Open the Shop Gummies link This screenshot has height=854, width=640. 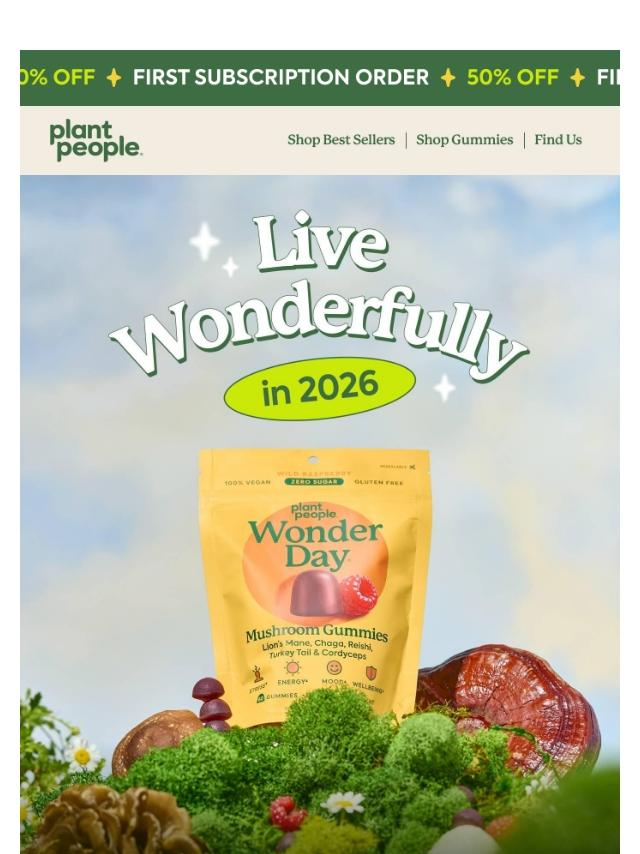464,140
